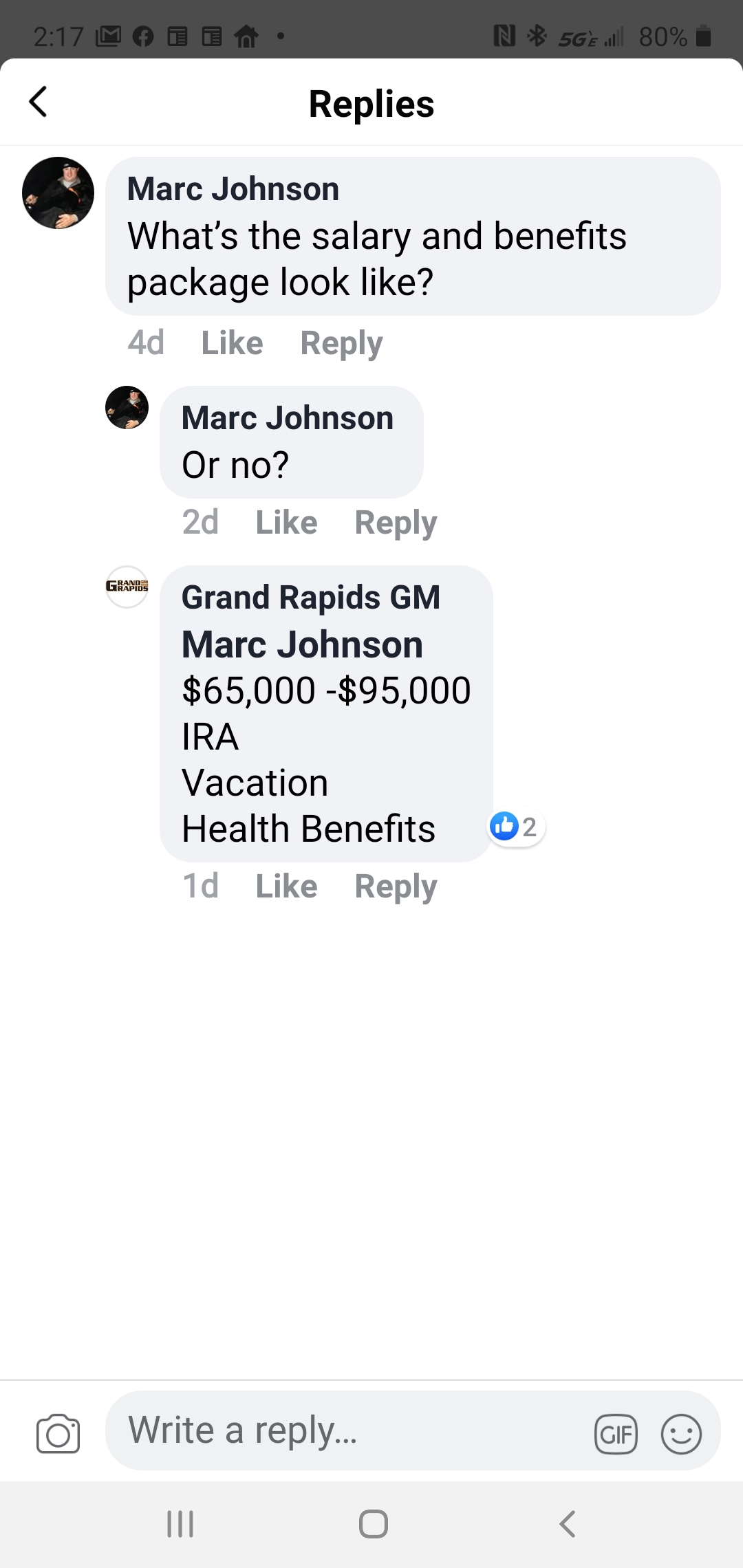Open the GIF picker

pos(616,1435)
